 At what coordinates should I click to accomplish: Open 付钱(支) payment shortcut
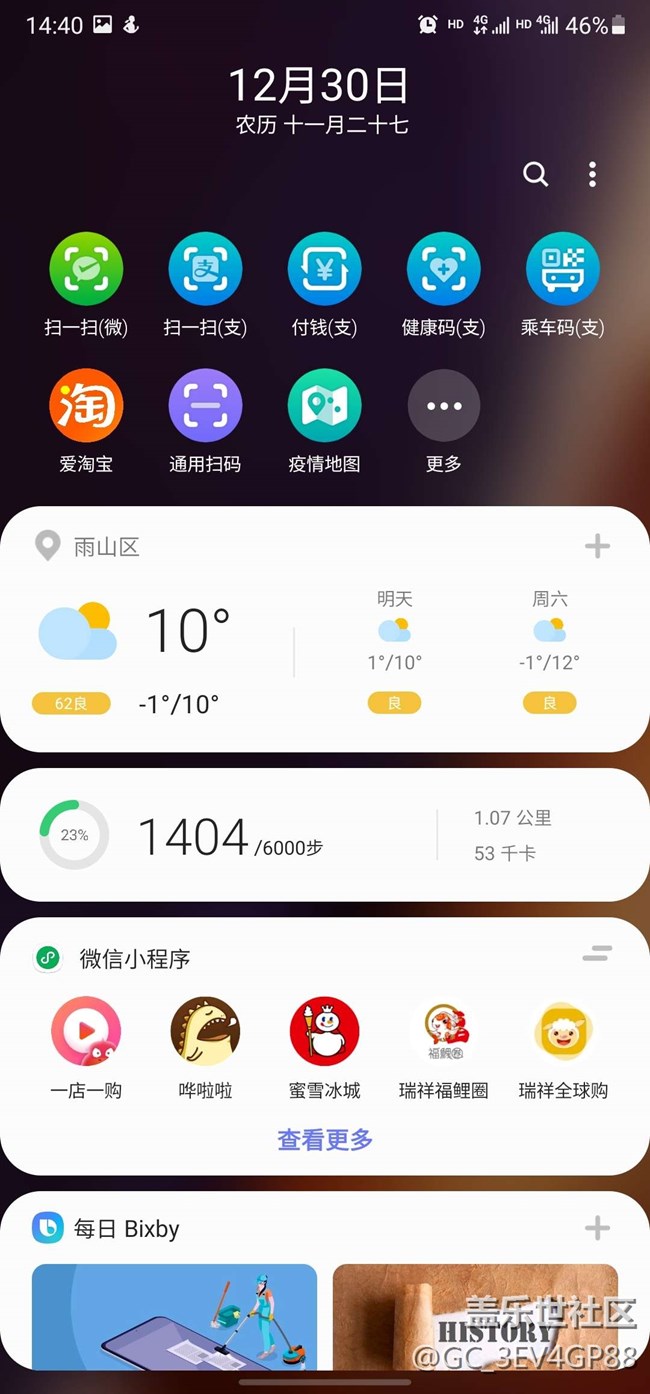[x=324, y=269]
